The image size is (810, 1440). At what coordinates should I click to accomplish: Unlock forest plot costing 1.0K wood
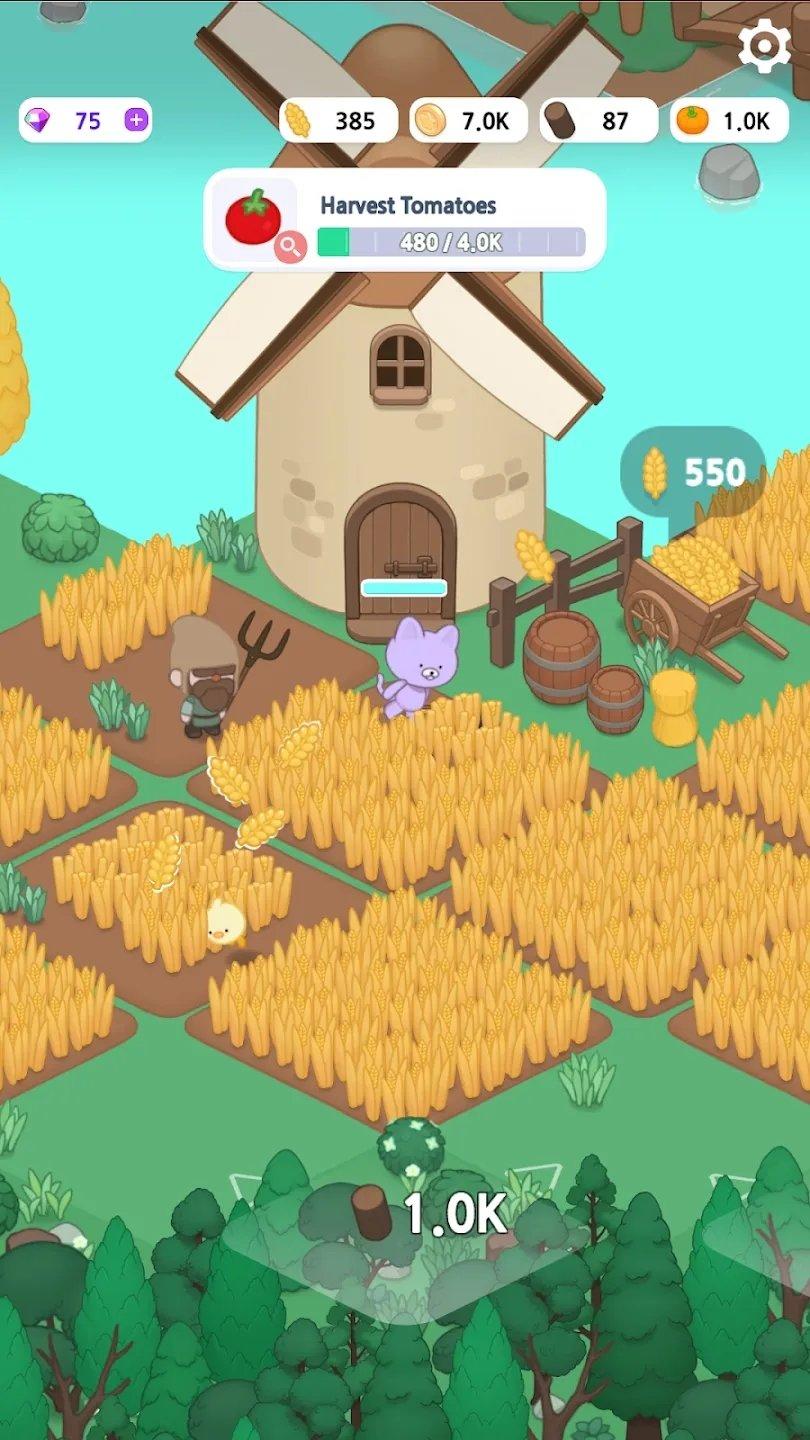(432, 1214)
